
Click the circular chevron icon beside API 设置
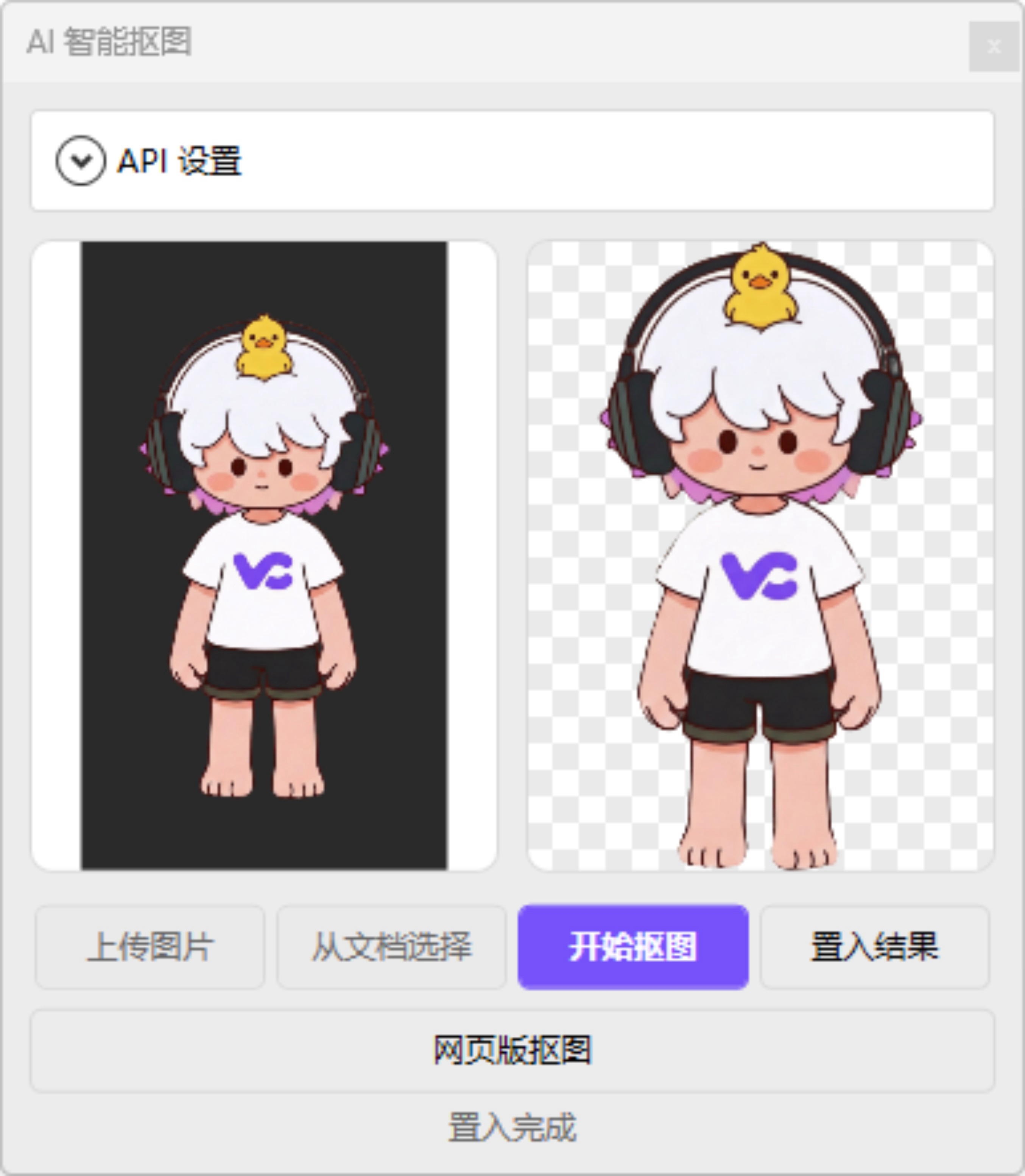[81, 162]
